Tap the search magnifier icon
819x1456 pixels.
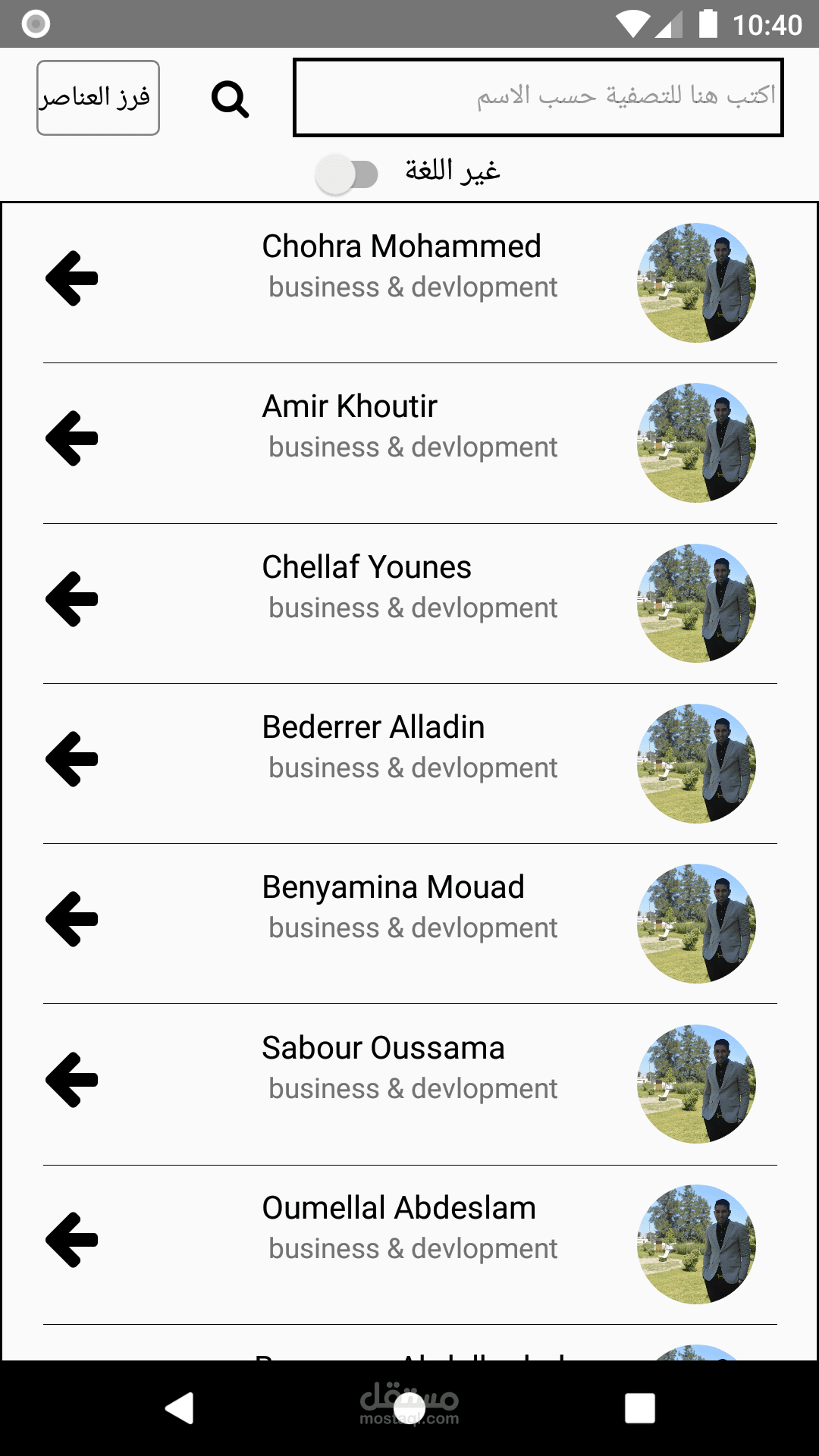tap(230, 99)
